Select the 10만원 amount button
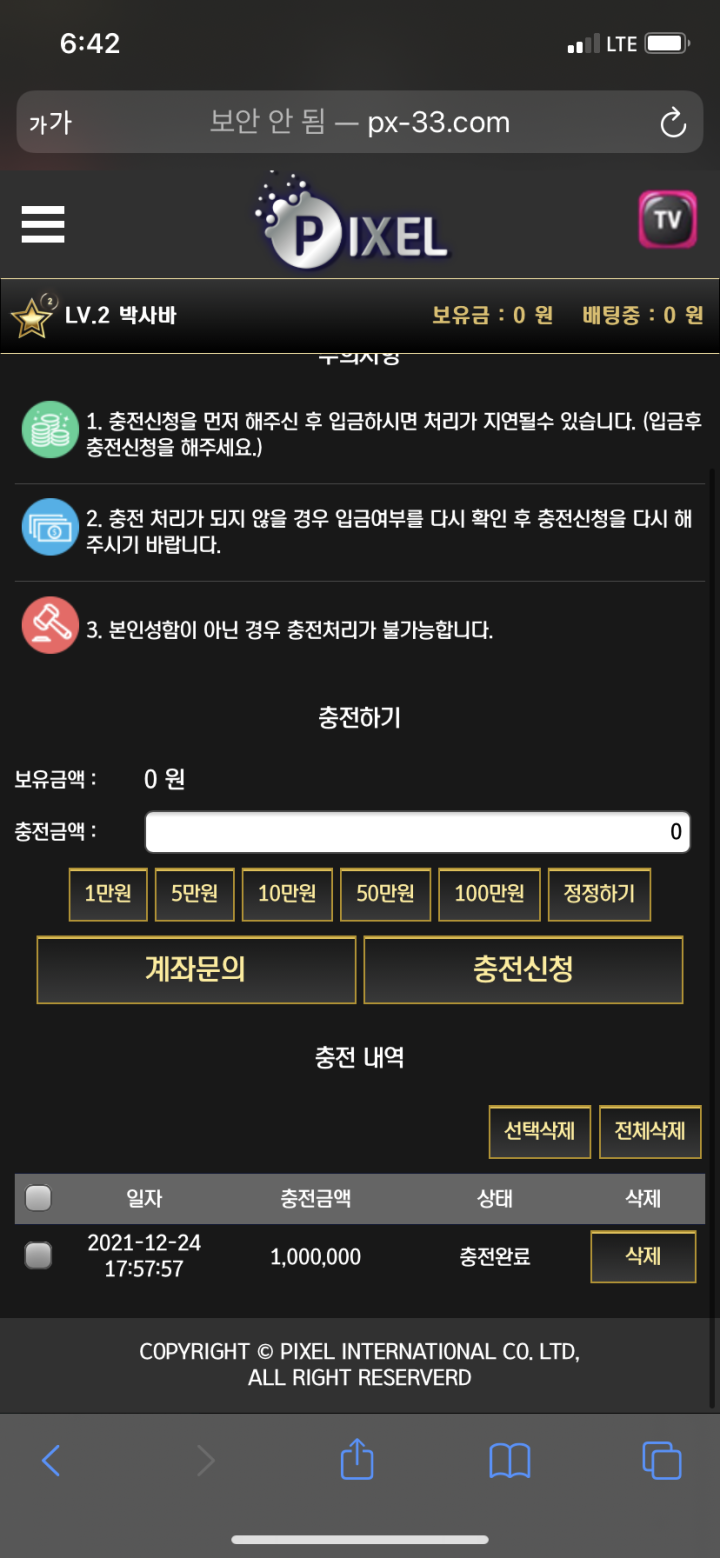Viewport: 720px width, 1558px height. point(287,893)
